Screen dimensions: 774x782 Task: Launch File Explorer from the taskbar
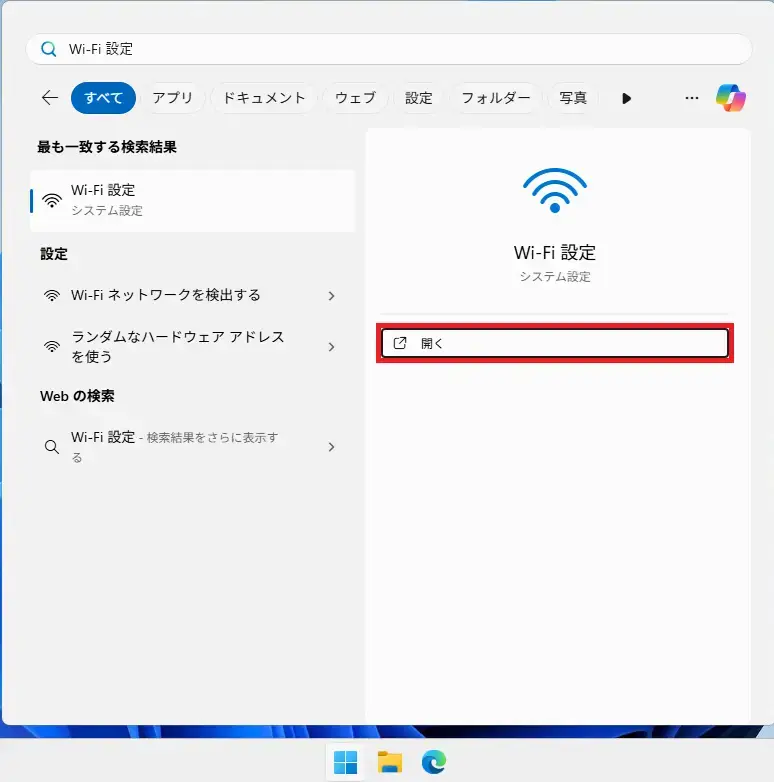click(x=389, y=763)
